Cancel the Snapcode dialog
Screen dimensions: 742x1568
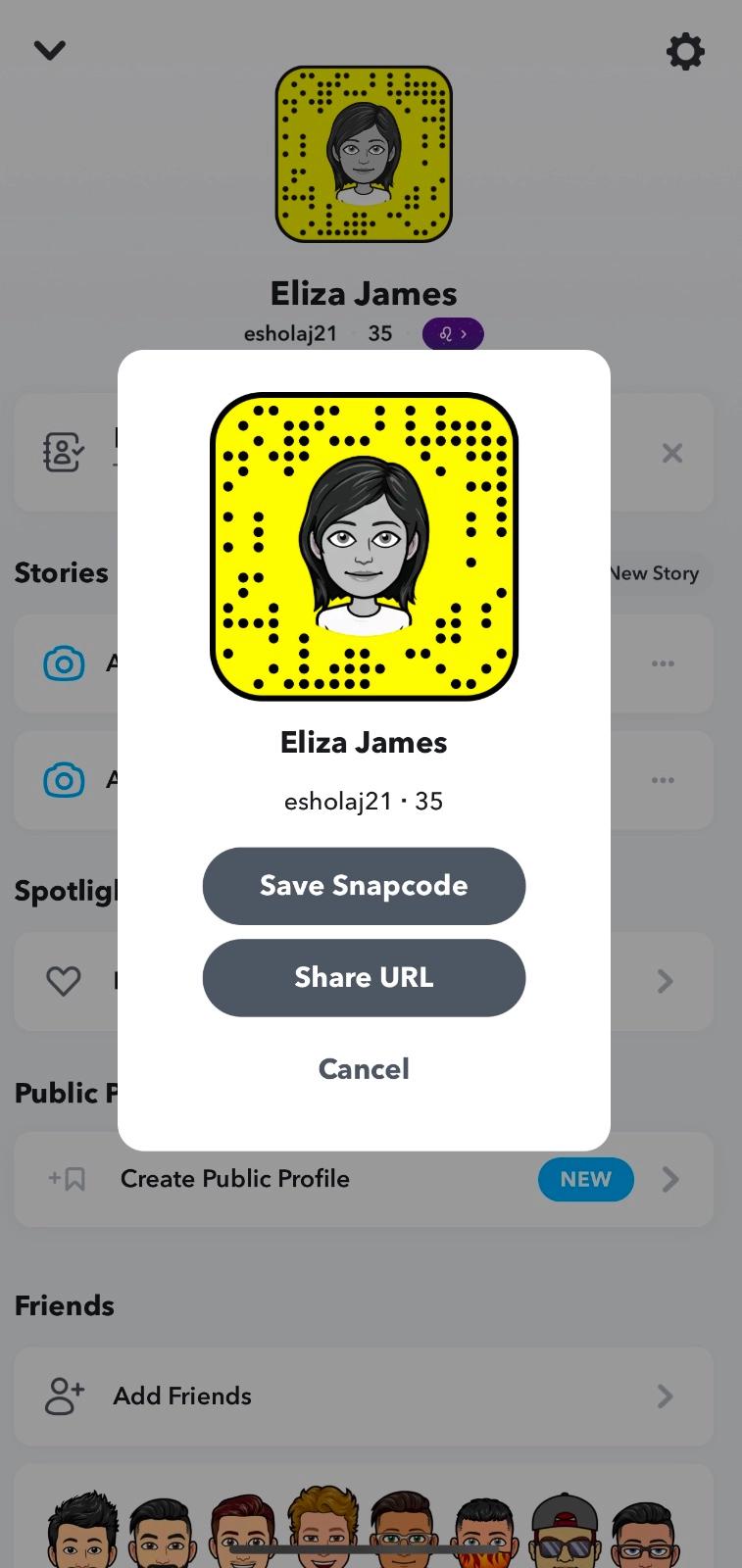click(x=364, y=1069)
